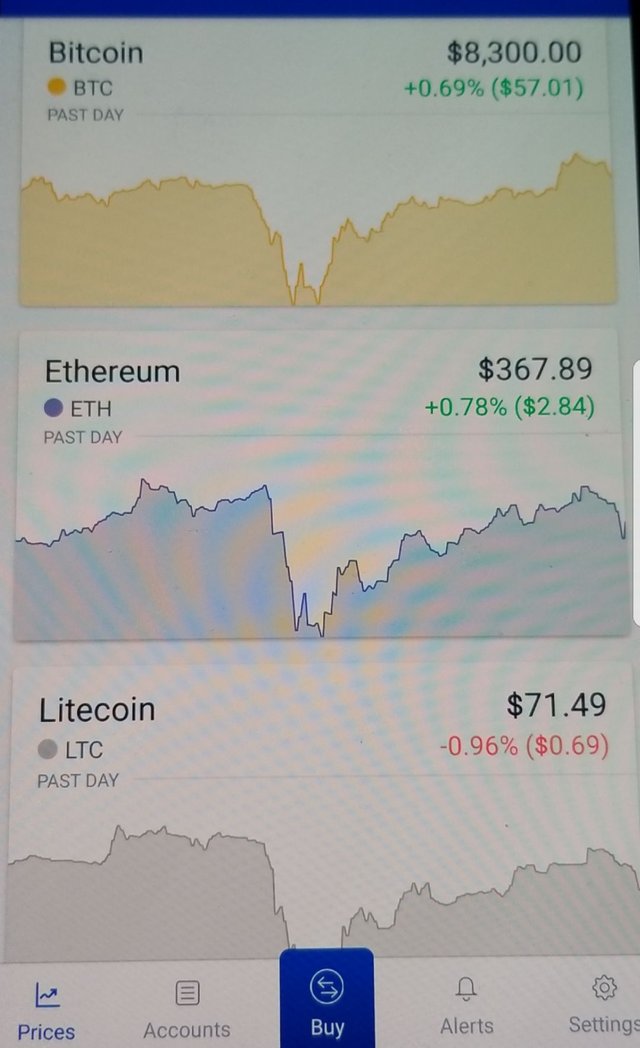The width and height of the screenshot is (640, 1048).
Task: Go to the Accounts tab
Action: pyautogui.click(x=186, y=1008)
